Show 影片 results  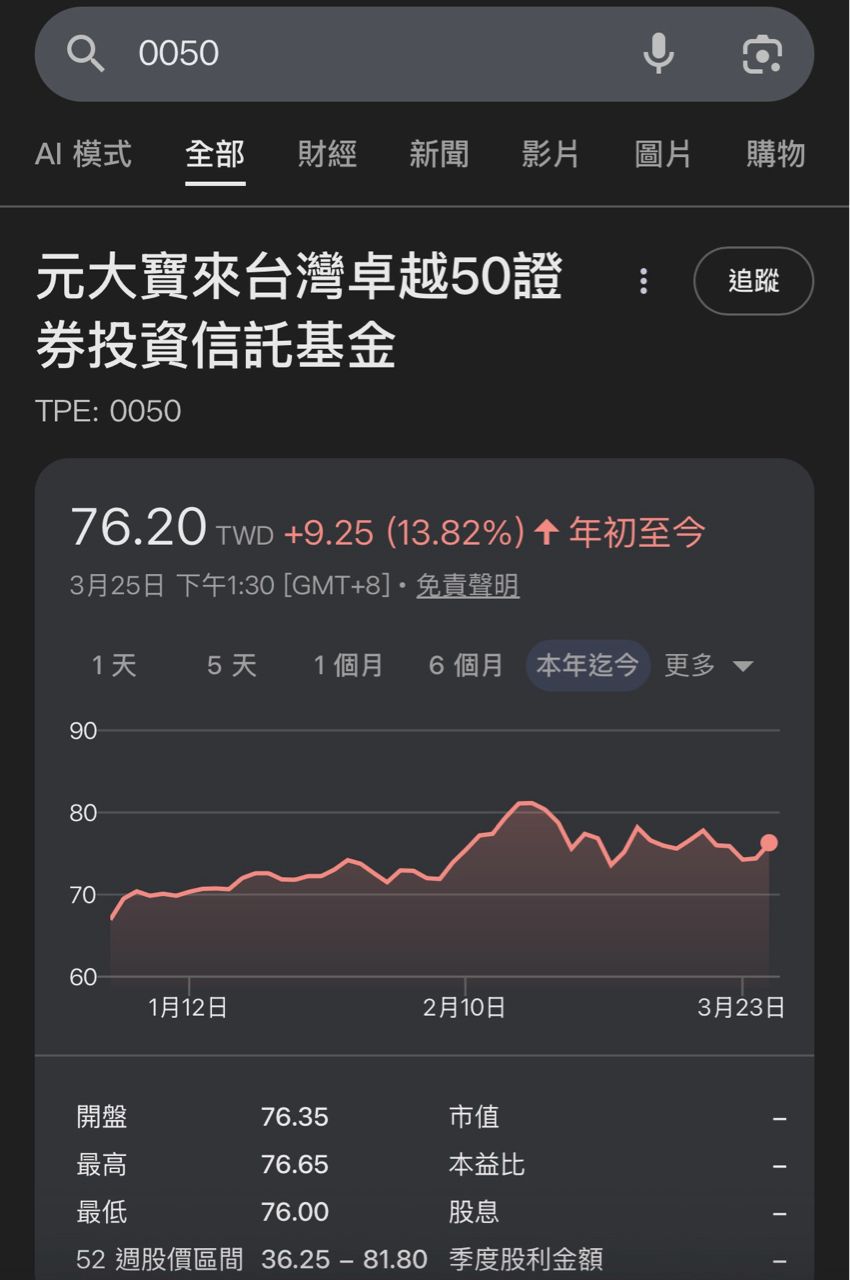point(551,155)
